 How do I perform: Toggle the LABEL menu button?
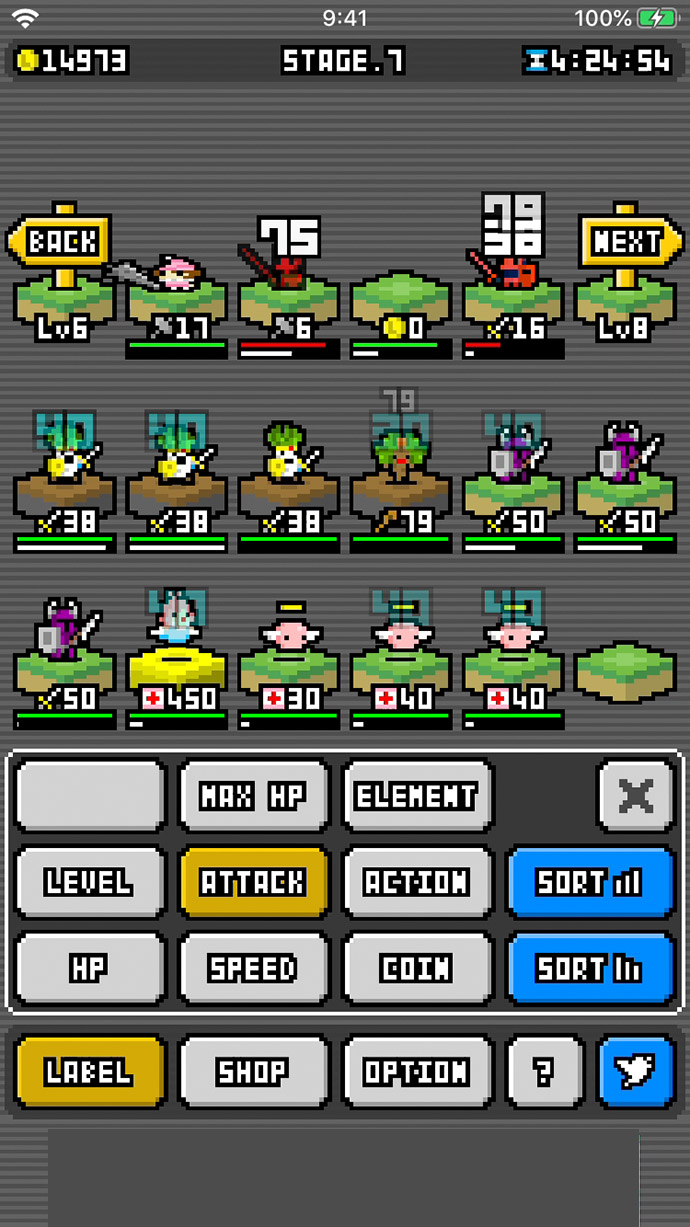(x=90, y=1072)
